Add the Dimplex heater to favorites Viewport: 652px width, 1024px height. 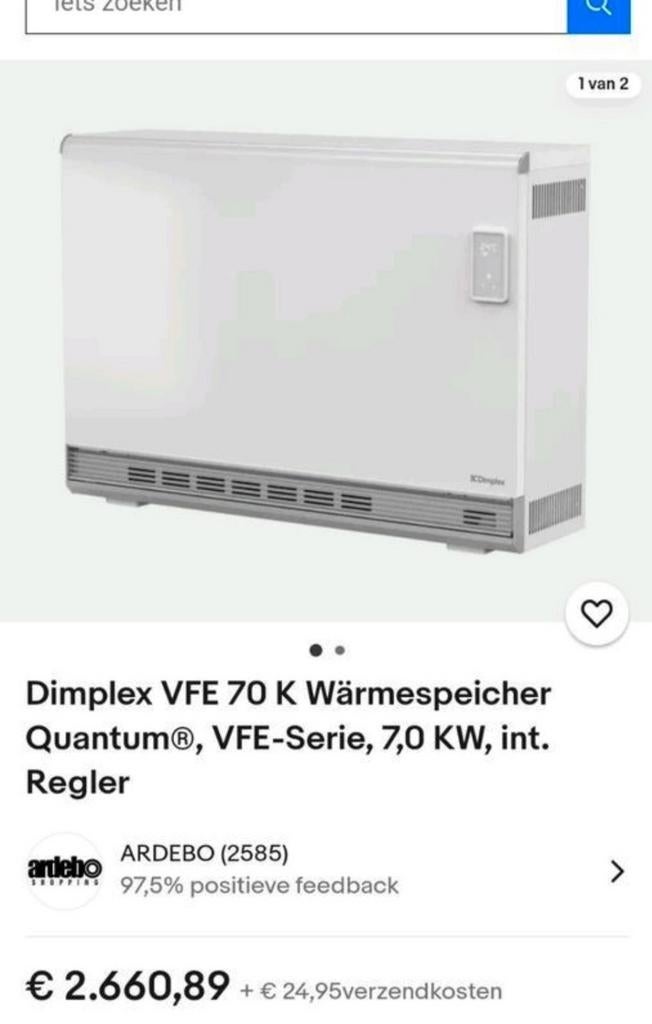click(597, 613)
